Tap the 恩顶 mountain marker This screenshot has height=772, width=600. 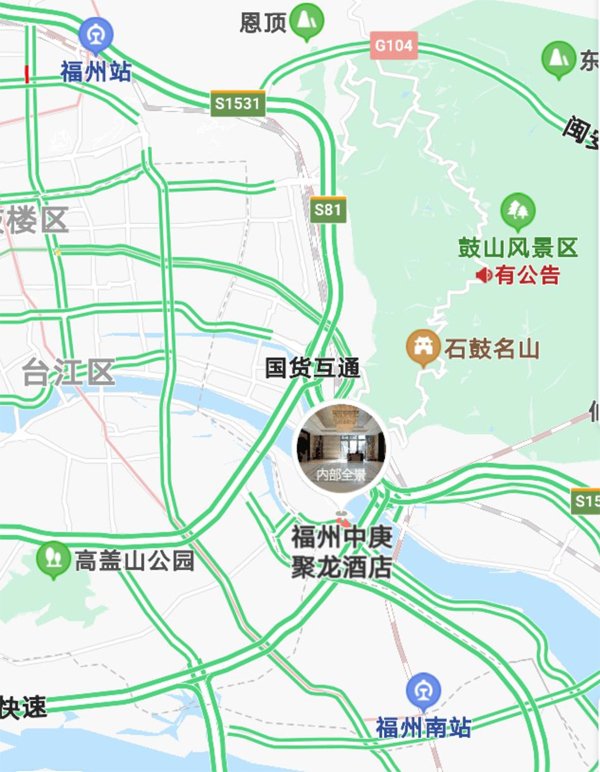tap(307, 22)
